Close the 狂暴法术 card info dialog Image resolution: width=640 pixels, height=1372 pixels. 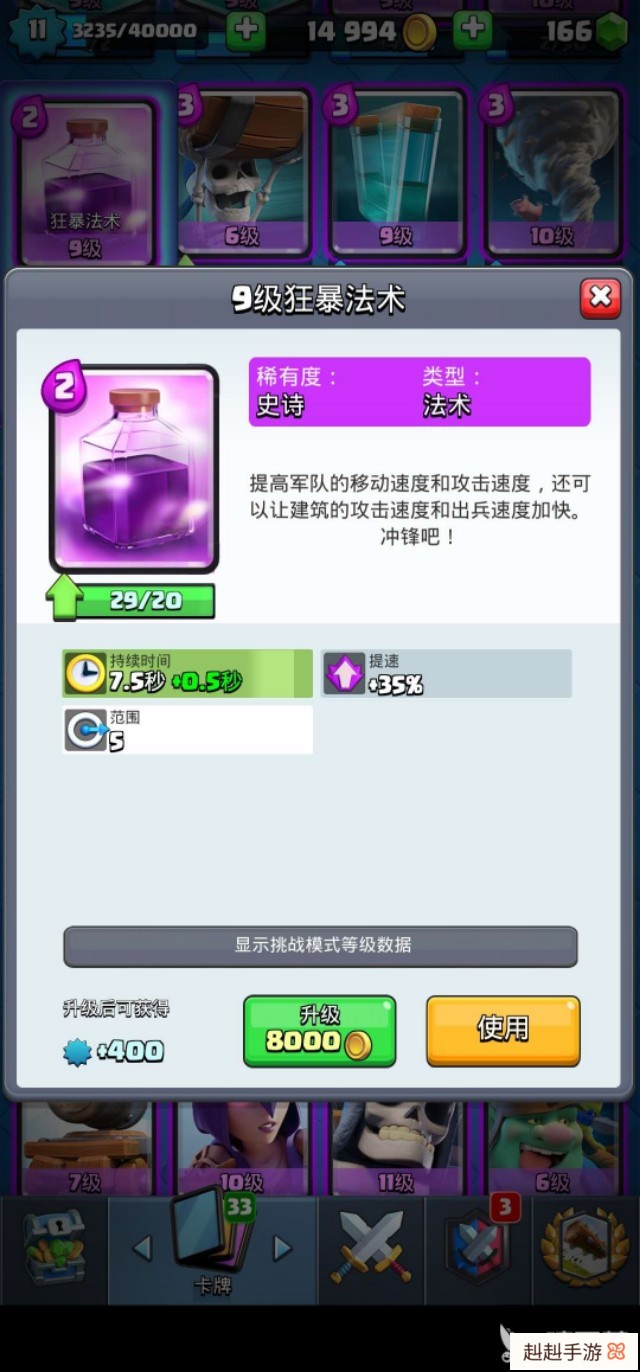pyautogui.click(x=600, y=297)
